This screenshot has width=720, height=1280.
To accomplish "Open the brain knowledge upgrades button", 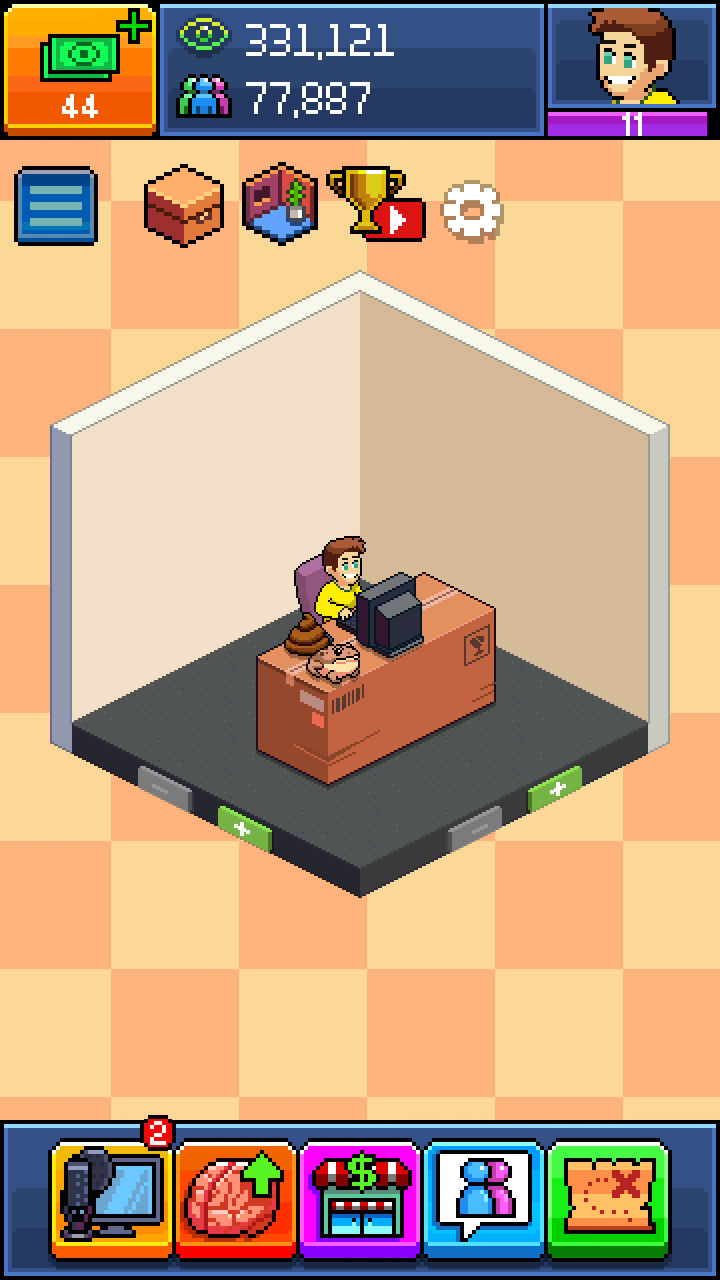I will pos(236,1196).
